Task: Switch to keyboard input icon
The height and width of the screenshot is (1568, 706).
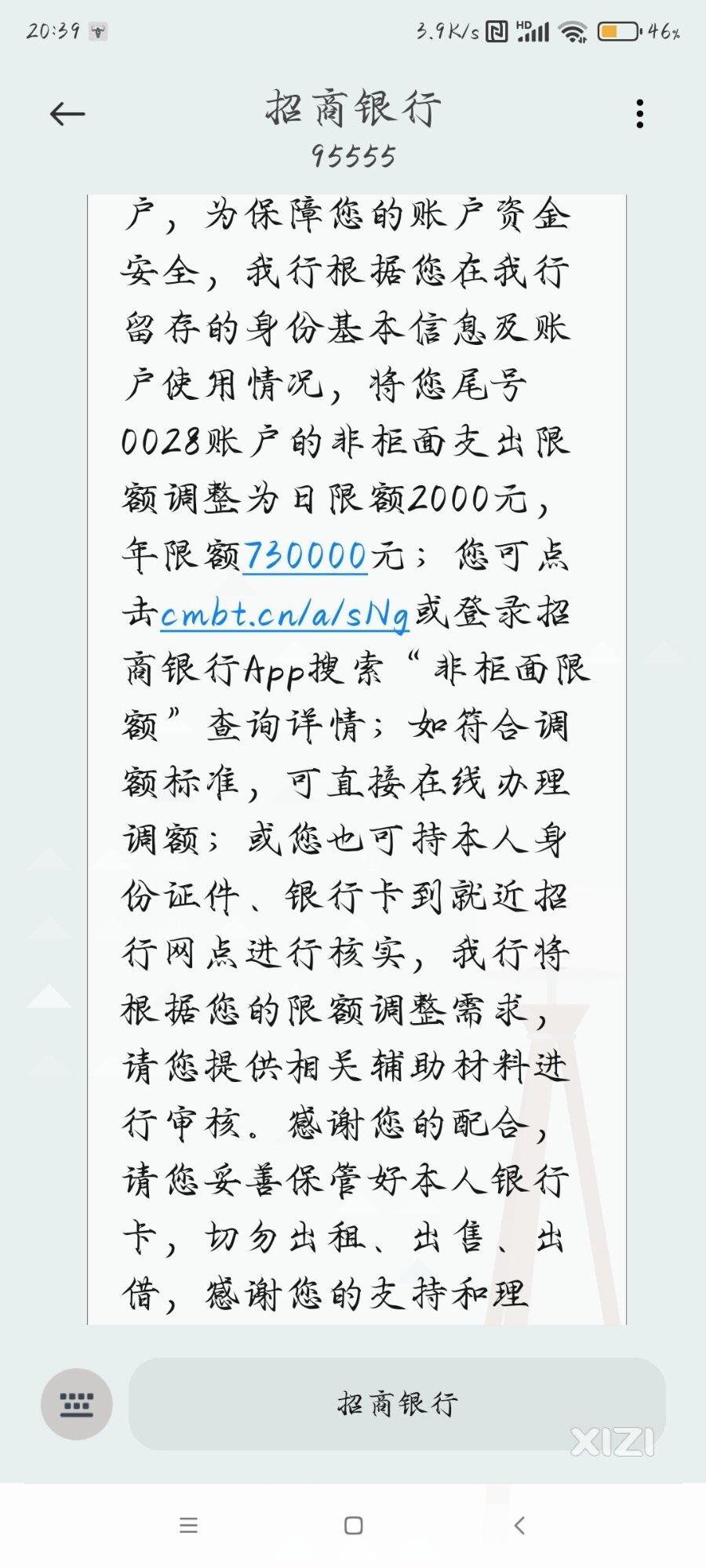Action: coord(76,1404)
